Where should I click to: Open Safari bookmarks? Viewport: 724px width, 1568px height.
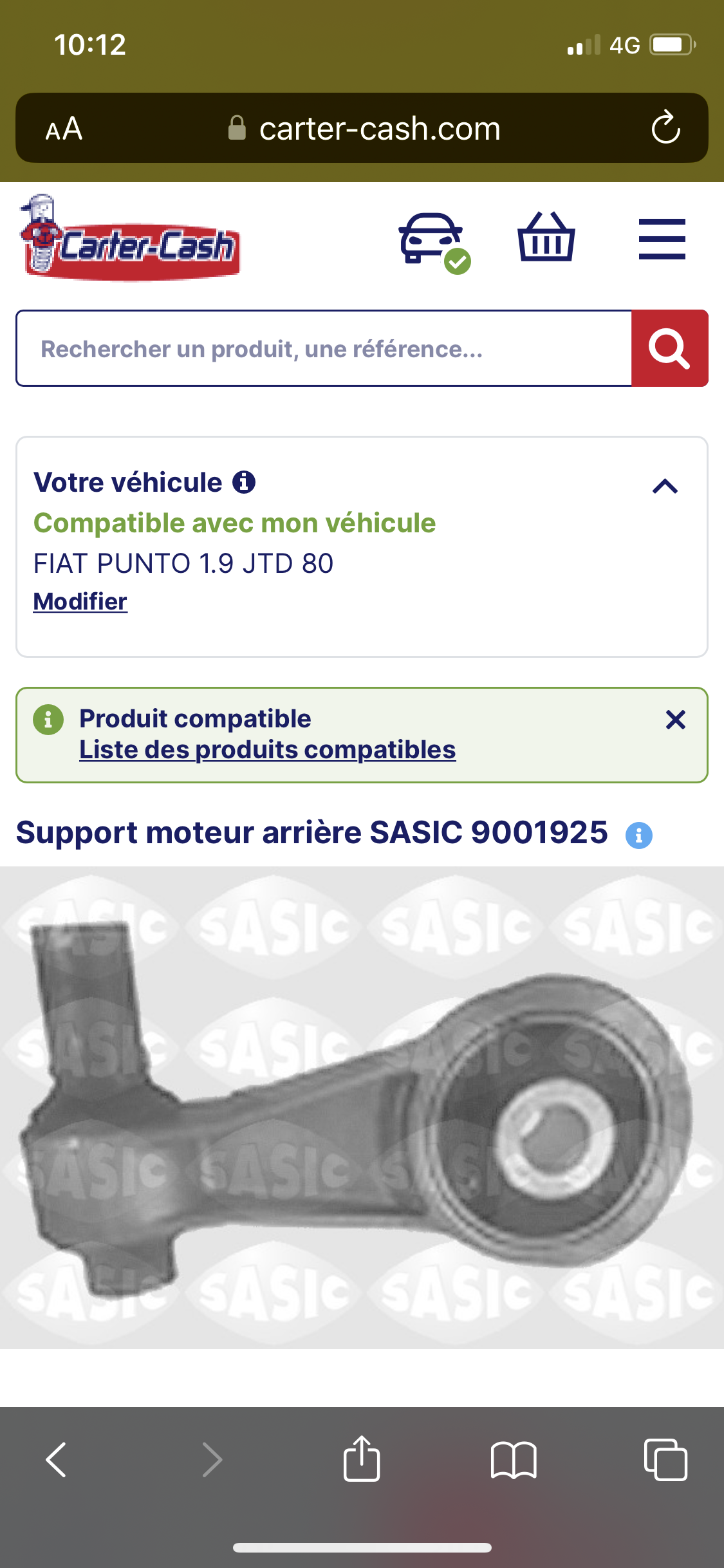[514, 1459]
